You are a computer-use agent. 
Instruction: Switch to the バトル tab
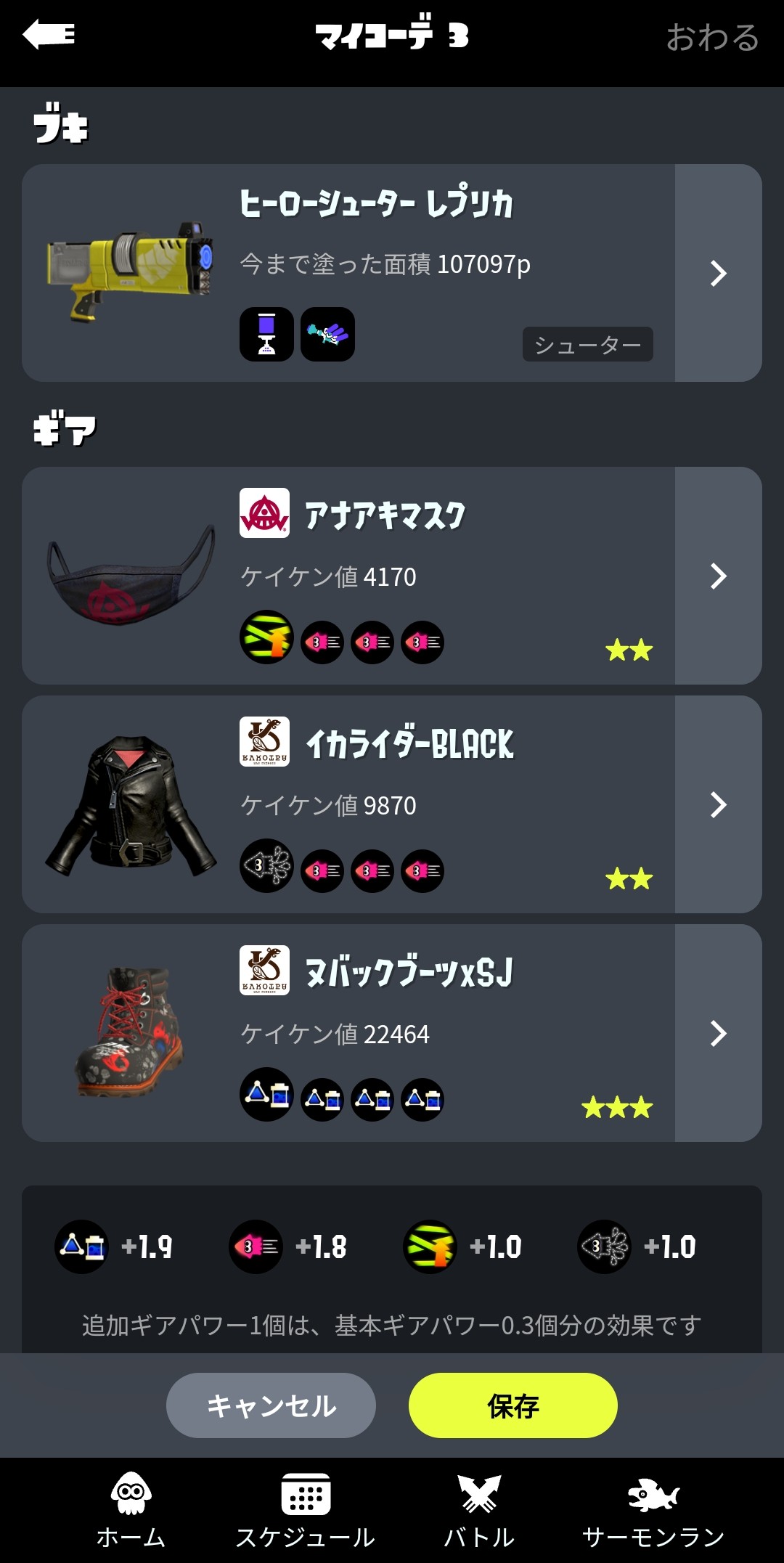(x=479, y=1510)
